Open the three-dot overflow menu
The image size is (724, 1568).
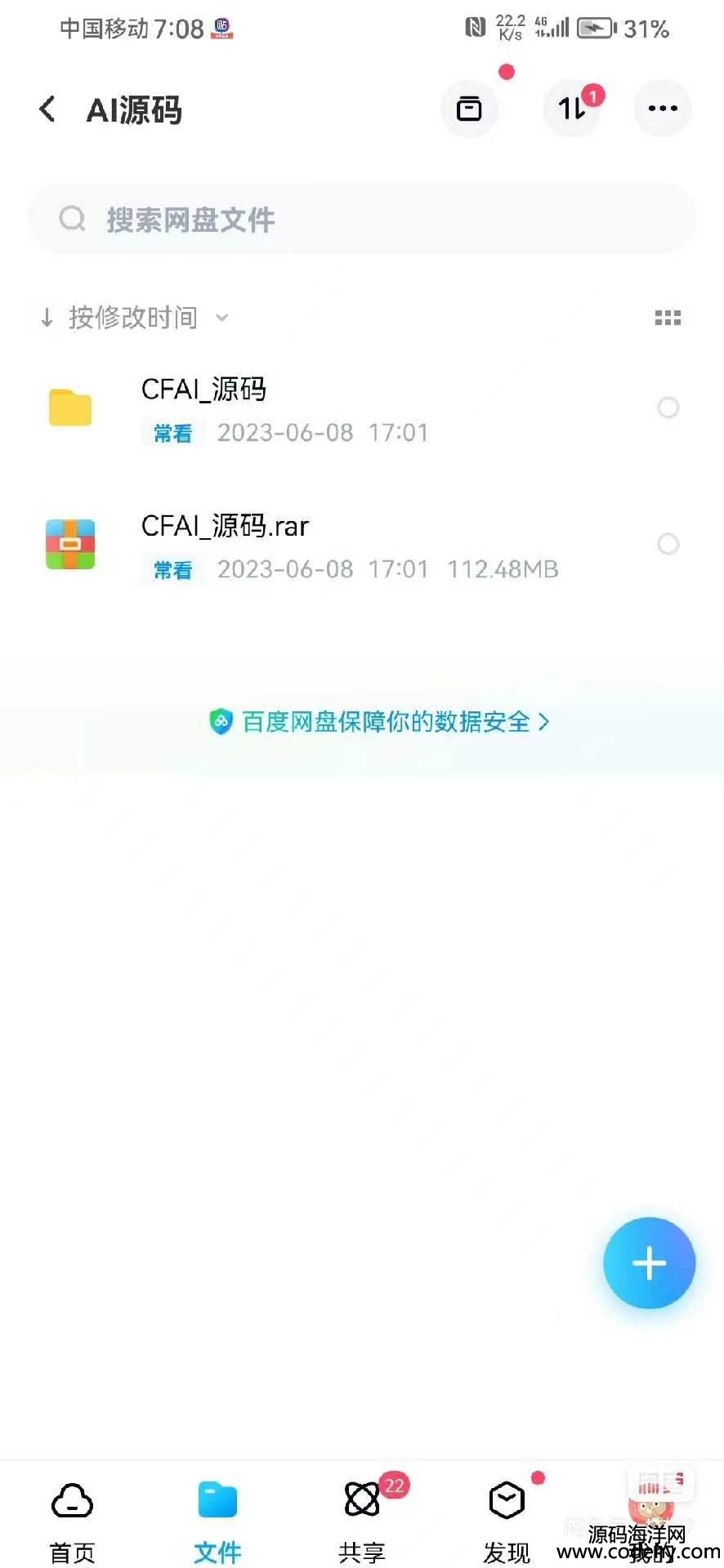[662, 109]
